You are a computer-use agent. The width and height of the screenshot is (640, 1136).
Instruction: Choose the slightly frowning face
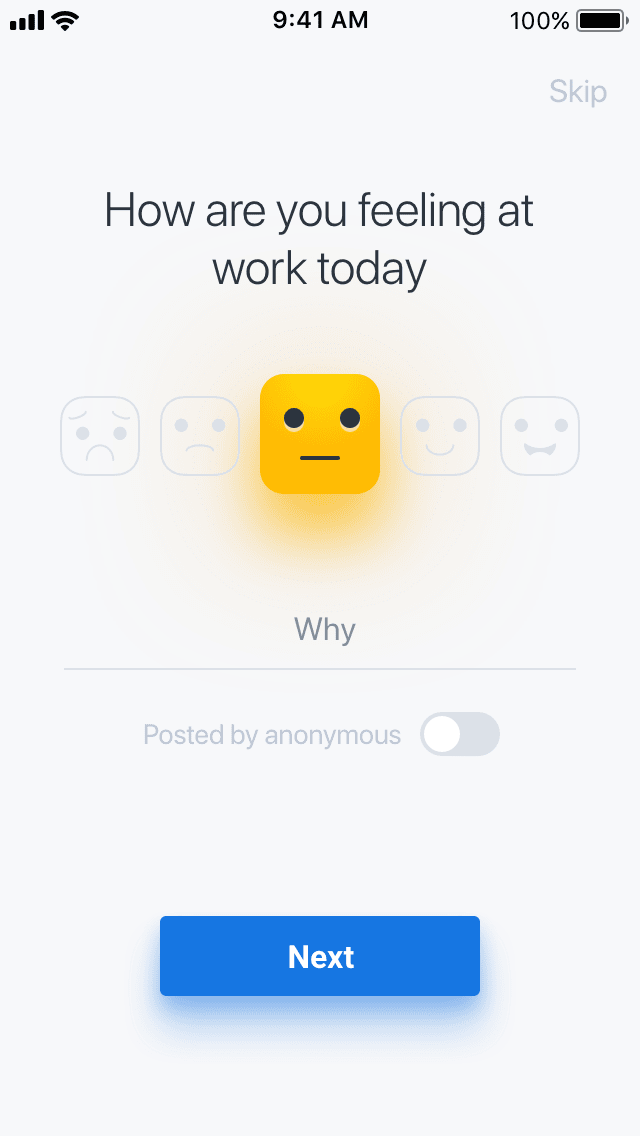(200, 436)
